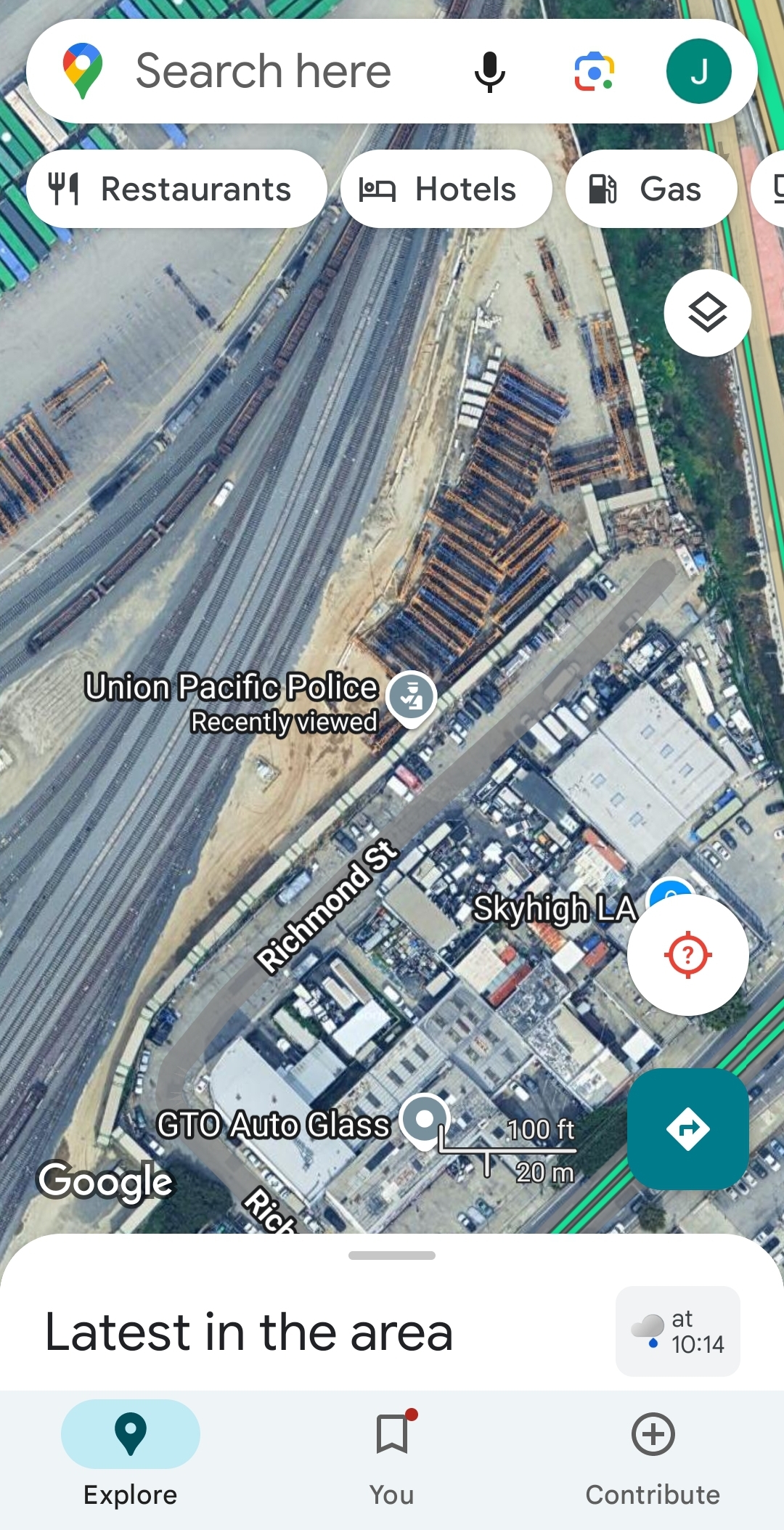784x1530 pixels.
Task: Open the account profile avatar
Action: [699, 71]
